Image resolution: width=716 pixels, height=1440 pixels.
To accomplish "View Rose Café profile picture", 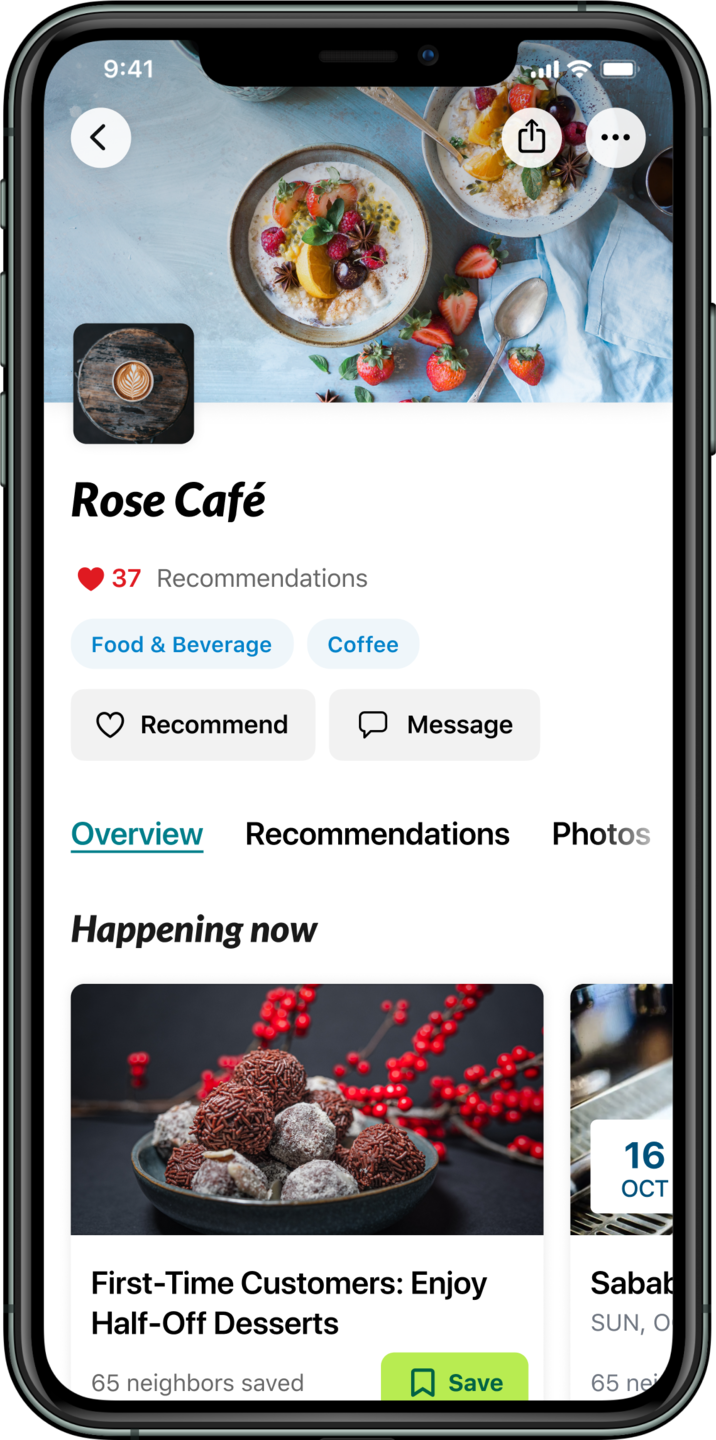I will pos(133,383).
